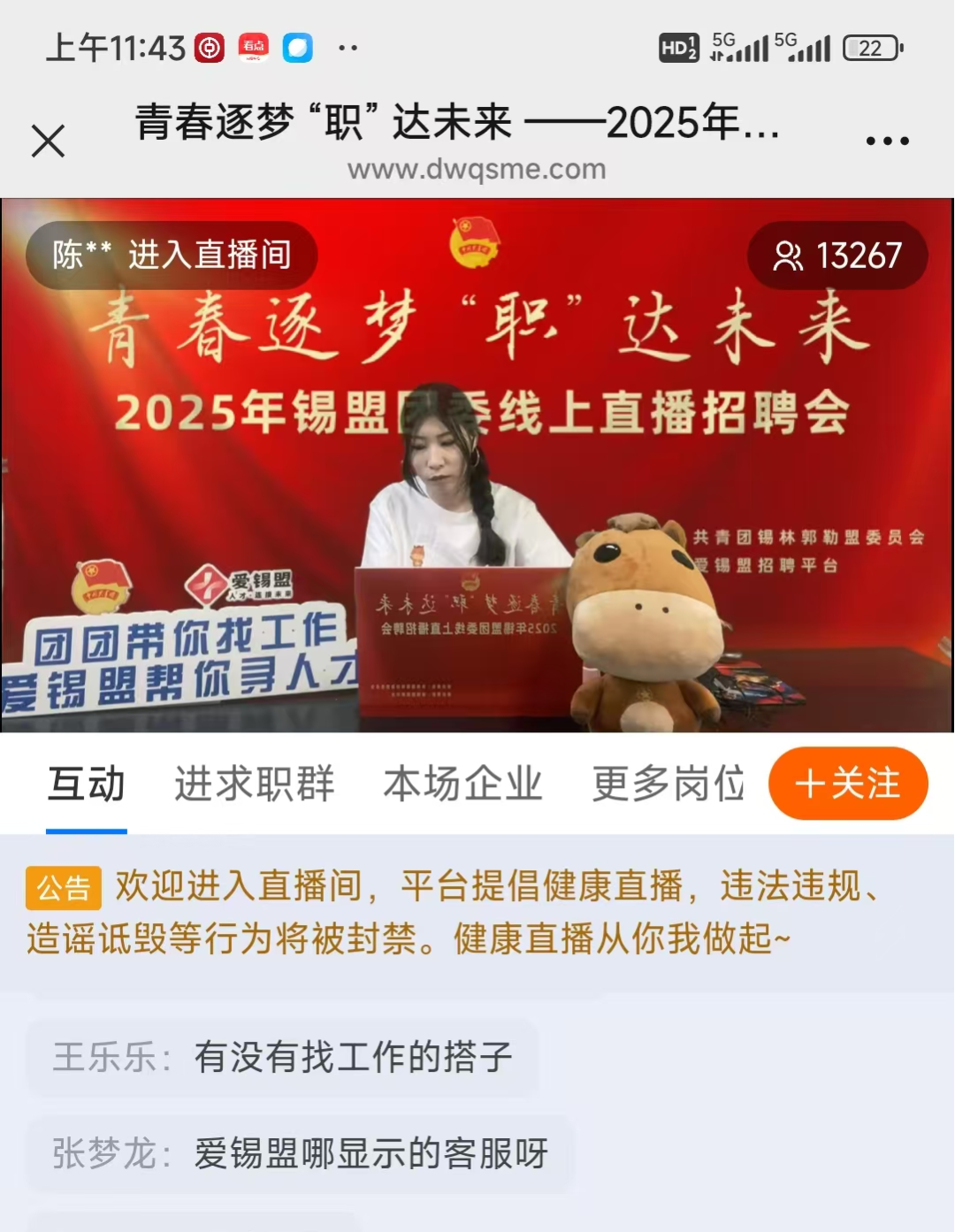Switch to the 互动 tab

tap(86, 784)
